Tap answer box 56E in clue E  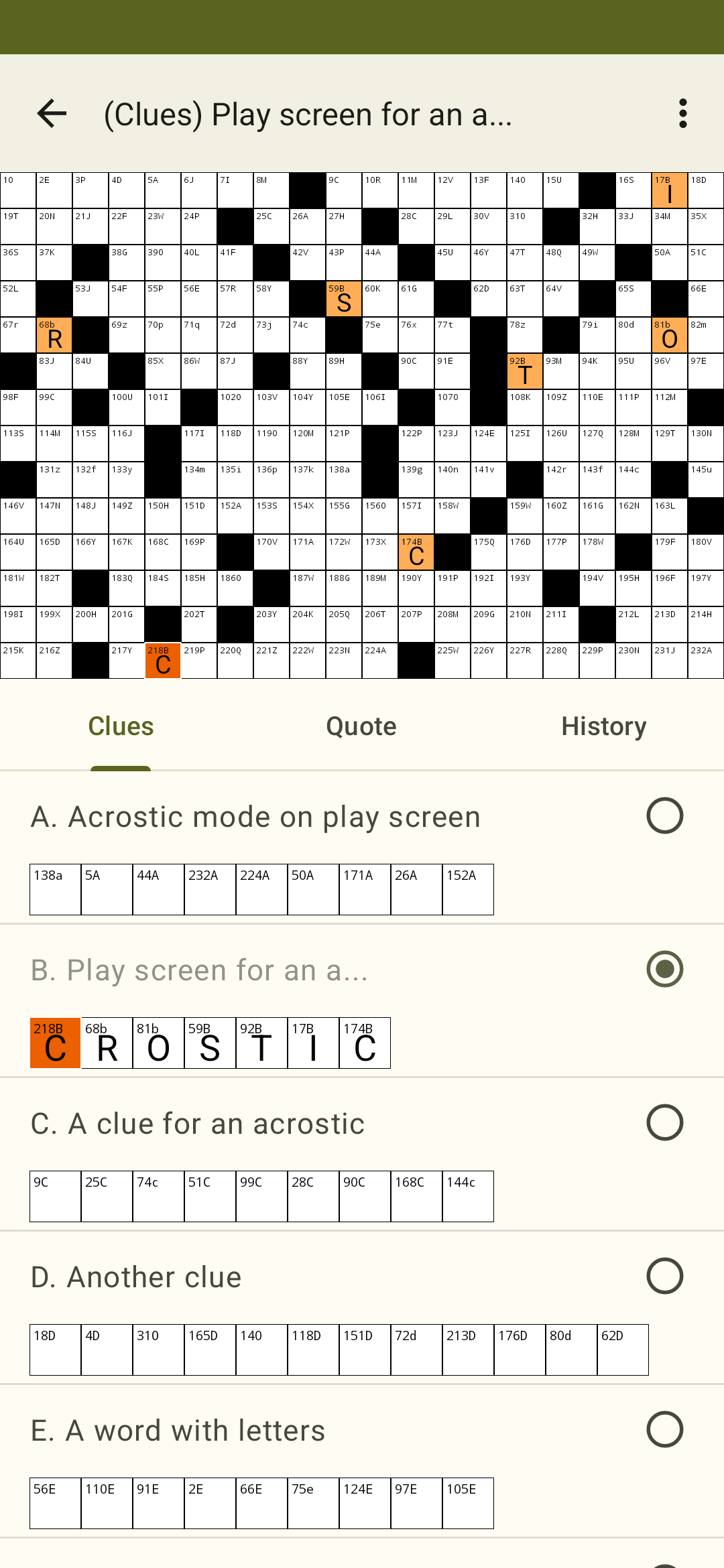(x=56, y=1503)
